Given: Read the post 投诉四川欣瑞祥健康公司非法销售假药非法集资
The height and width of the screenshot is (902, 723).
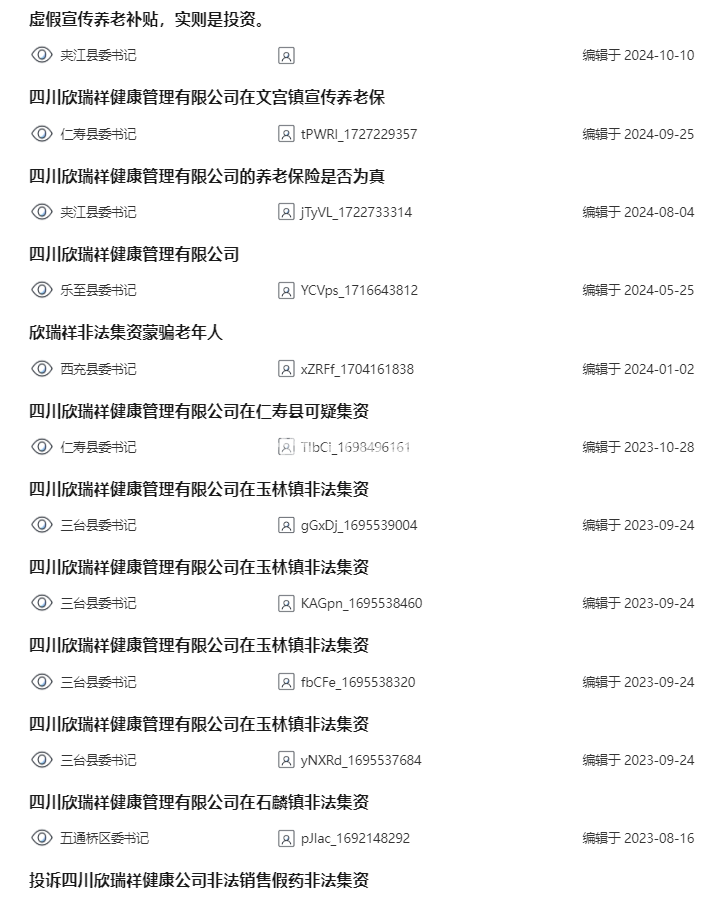Looking at the screenshot, I should (199, 880).
